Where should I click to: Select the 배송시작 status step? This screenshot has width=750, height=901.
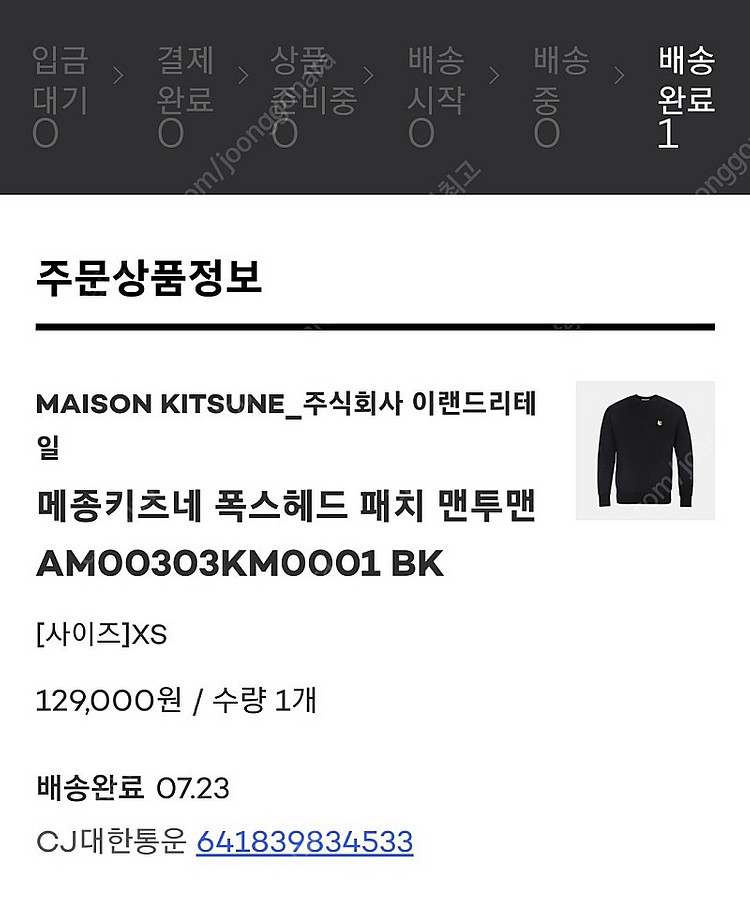click(x=436, y=97)
